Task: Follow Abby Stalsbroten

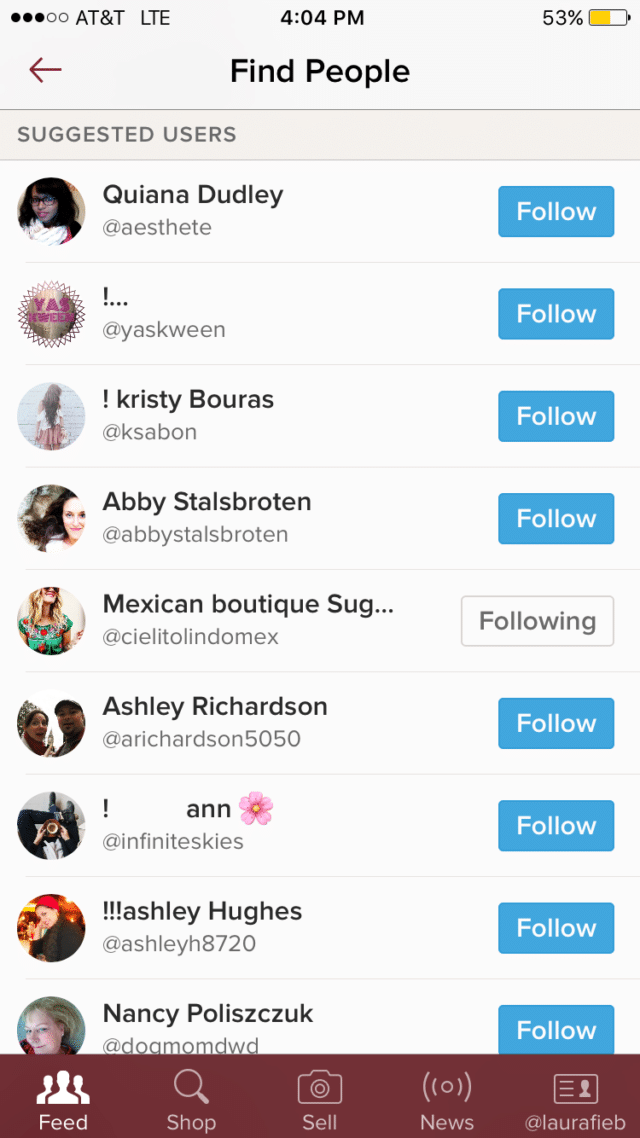Action: tap(556, 518)
